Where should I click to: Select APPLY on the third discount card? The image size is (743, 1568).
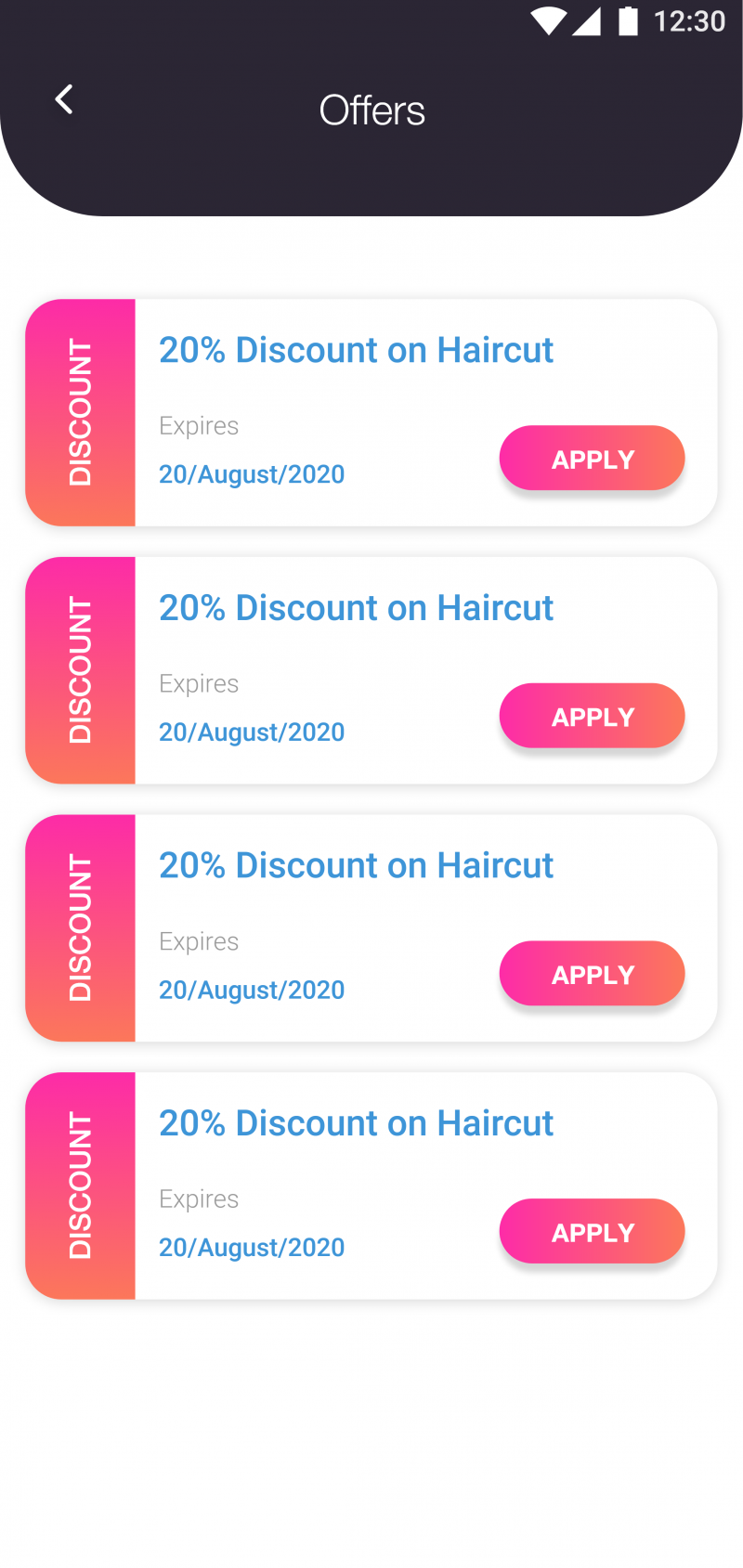click(592, 974)
